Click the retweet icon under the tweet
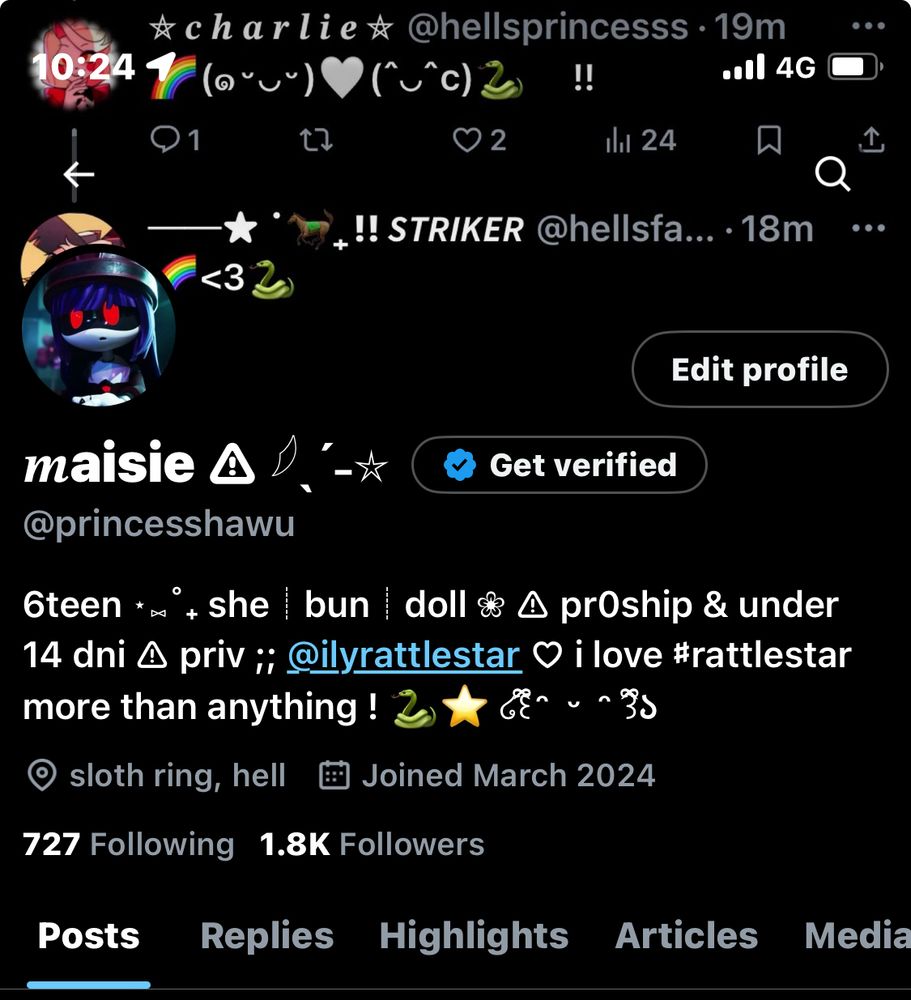 pos(315,140)
